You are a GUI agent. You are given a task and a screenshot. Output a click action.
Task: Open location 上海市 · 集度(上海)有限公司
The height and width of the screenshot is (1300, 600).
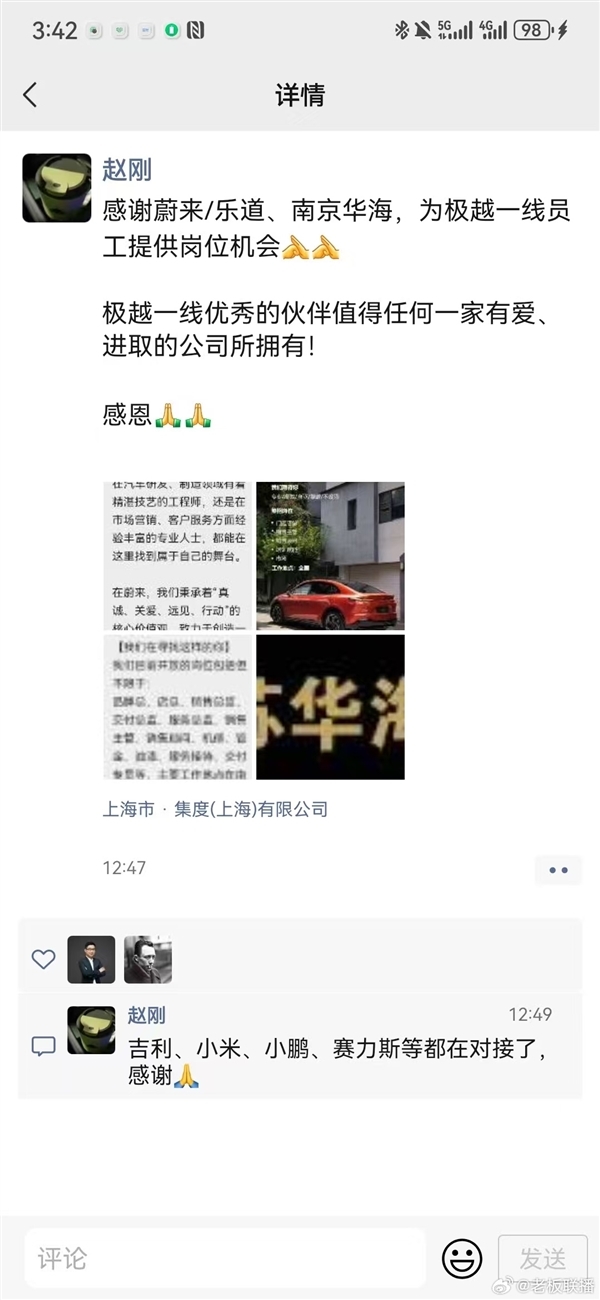click(215, 809)
